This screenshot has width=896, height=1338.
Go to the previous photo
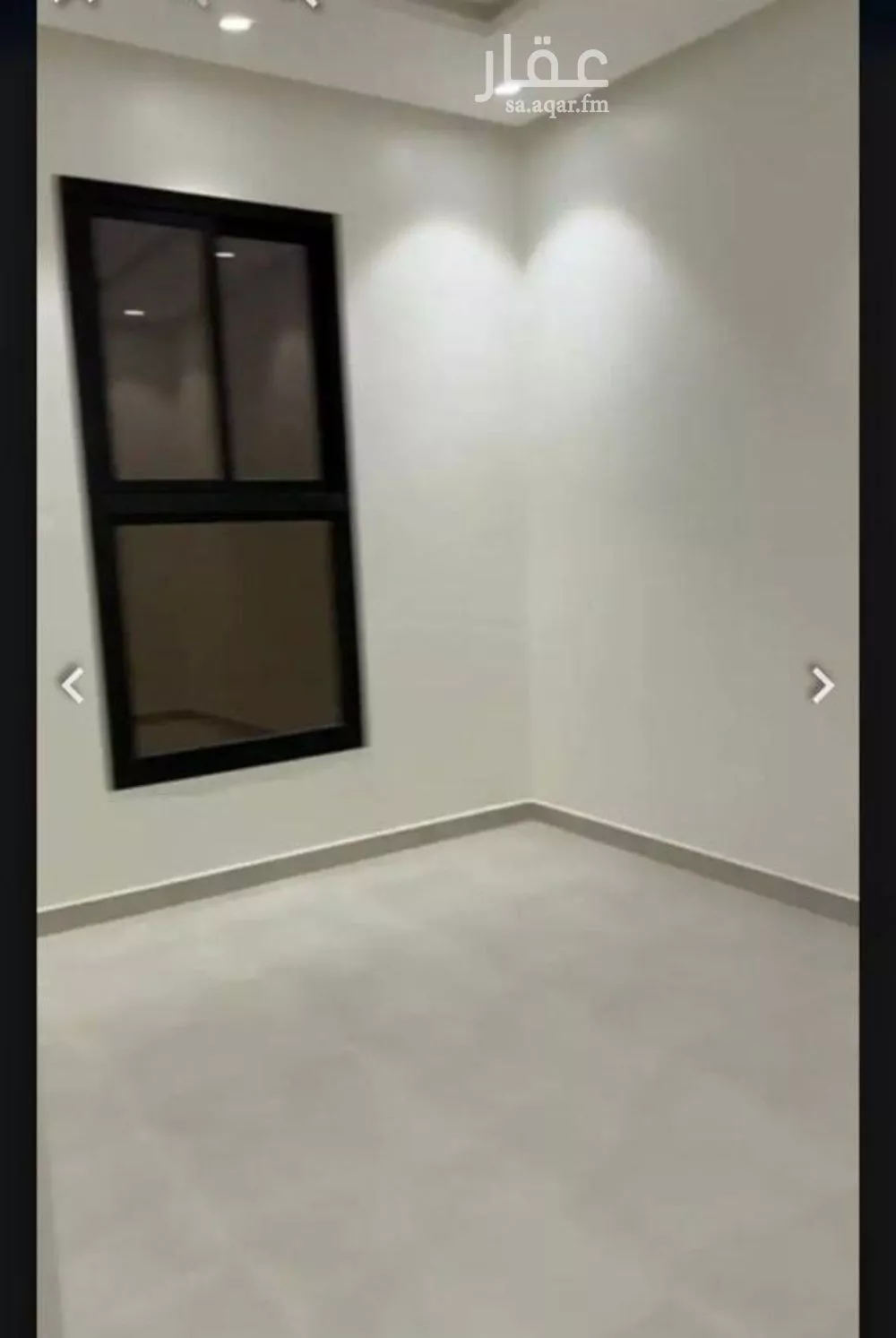click(x=73, y=686)
